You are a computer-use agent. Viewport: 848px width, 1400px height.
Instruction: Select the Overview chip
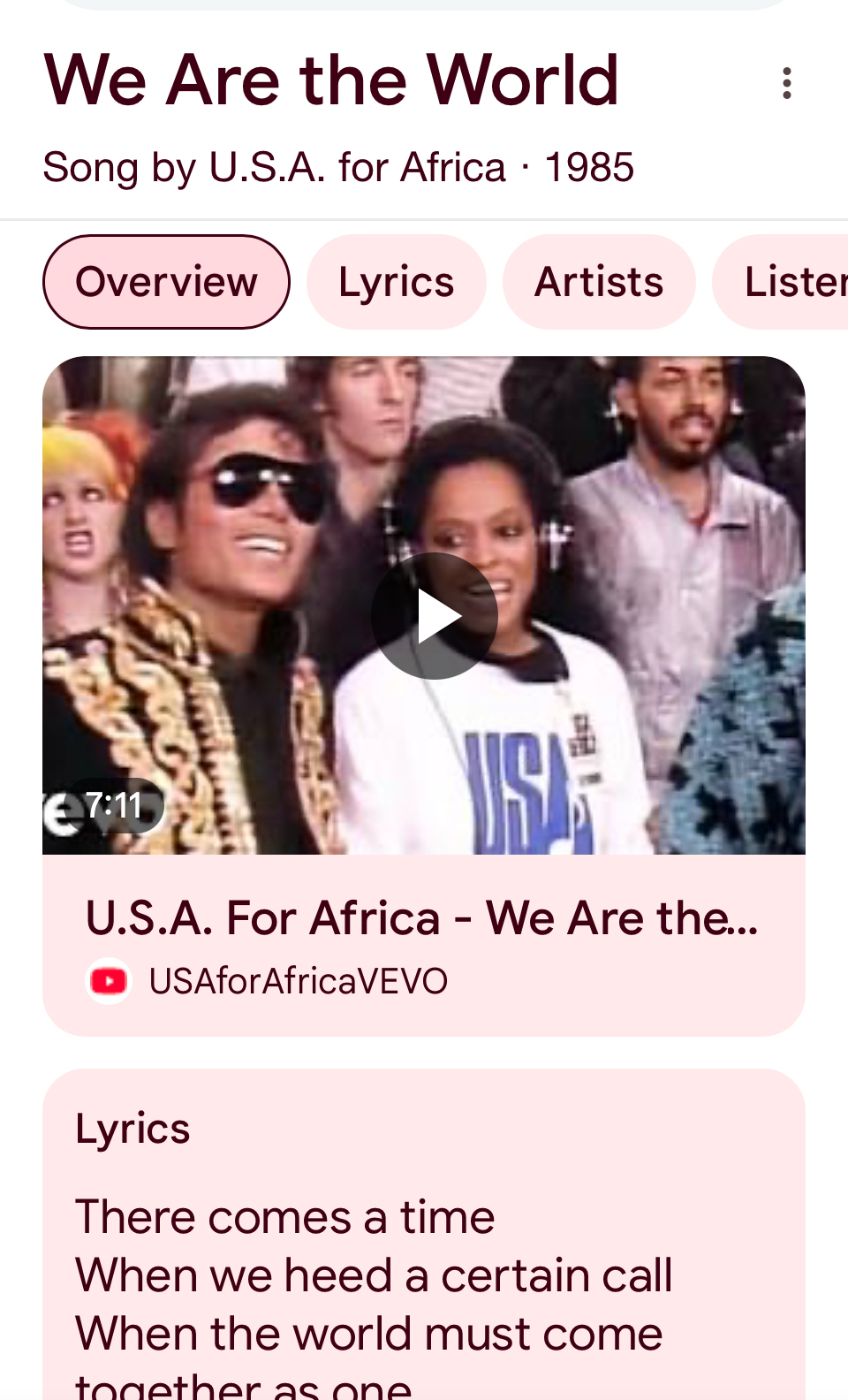(166, 282)
